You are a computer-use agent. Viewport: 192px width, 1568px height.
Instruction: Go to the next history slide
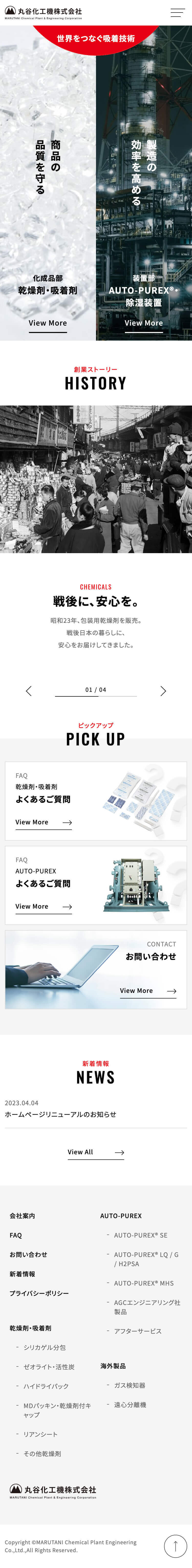163,691
